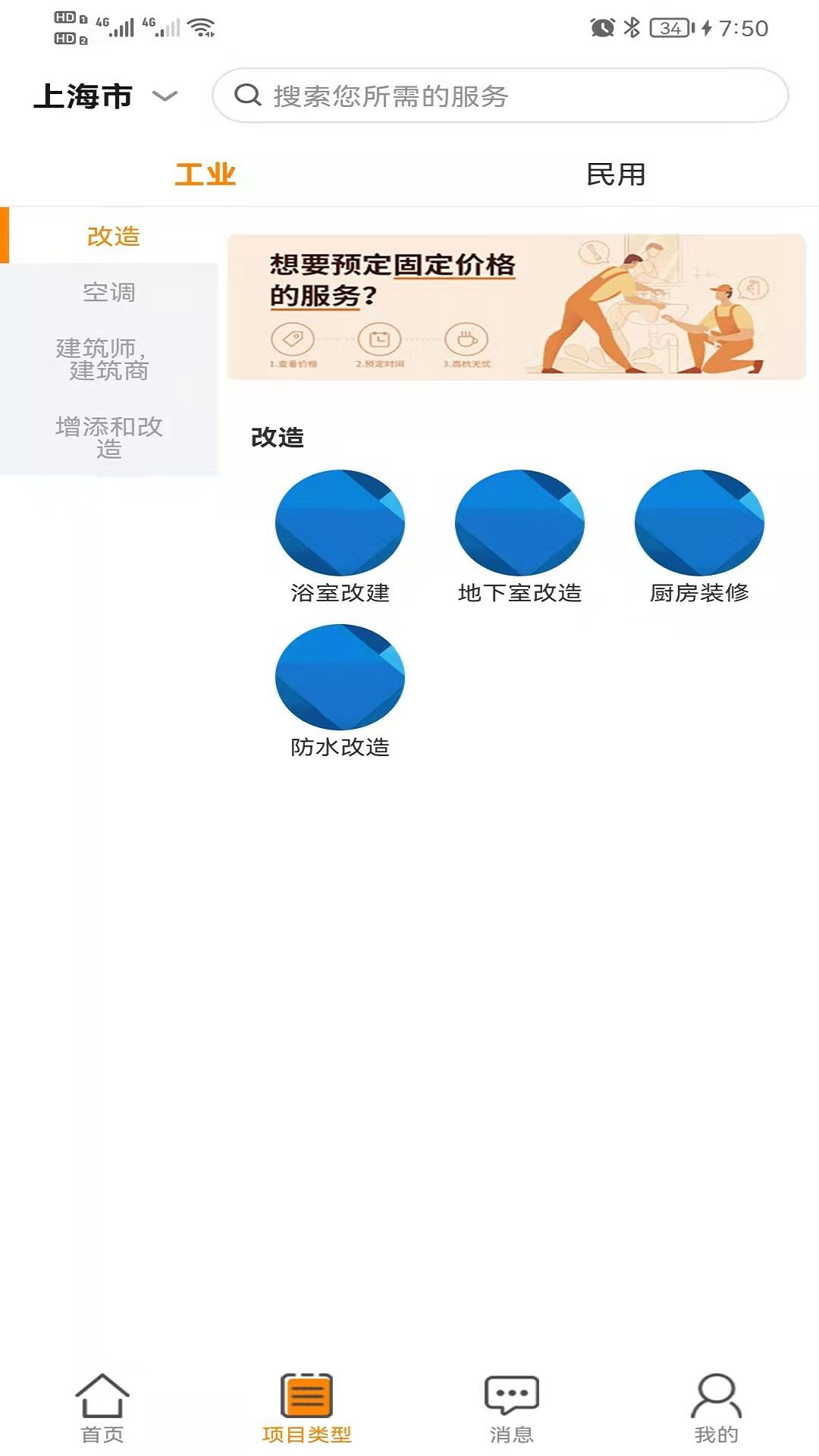Select 改造 in the side menu
This screenshot has height=1456, width=819.
click(x=112, y=236)
